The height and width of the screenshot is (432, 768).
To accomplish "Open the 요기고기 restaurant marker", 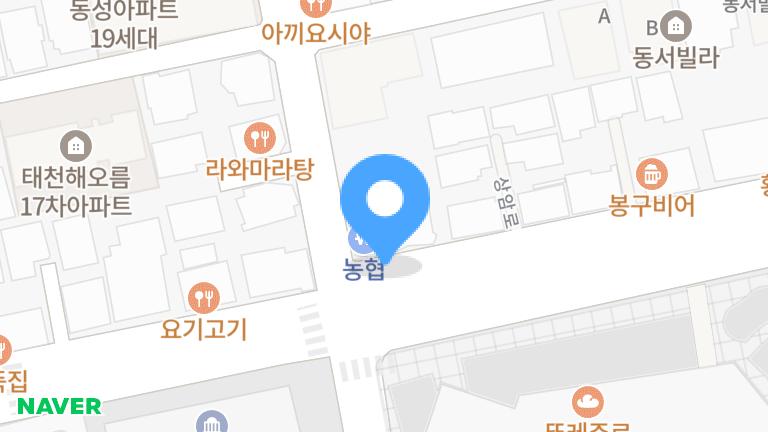I will click(204, 297).
